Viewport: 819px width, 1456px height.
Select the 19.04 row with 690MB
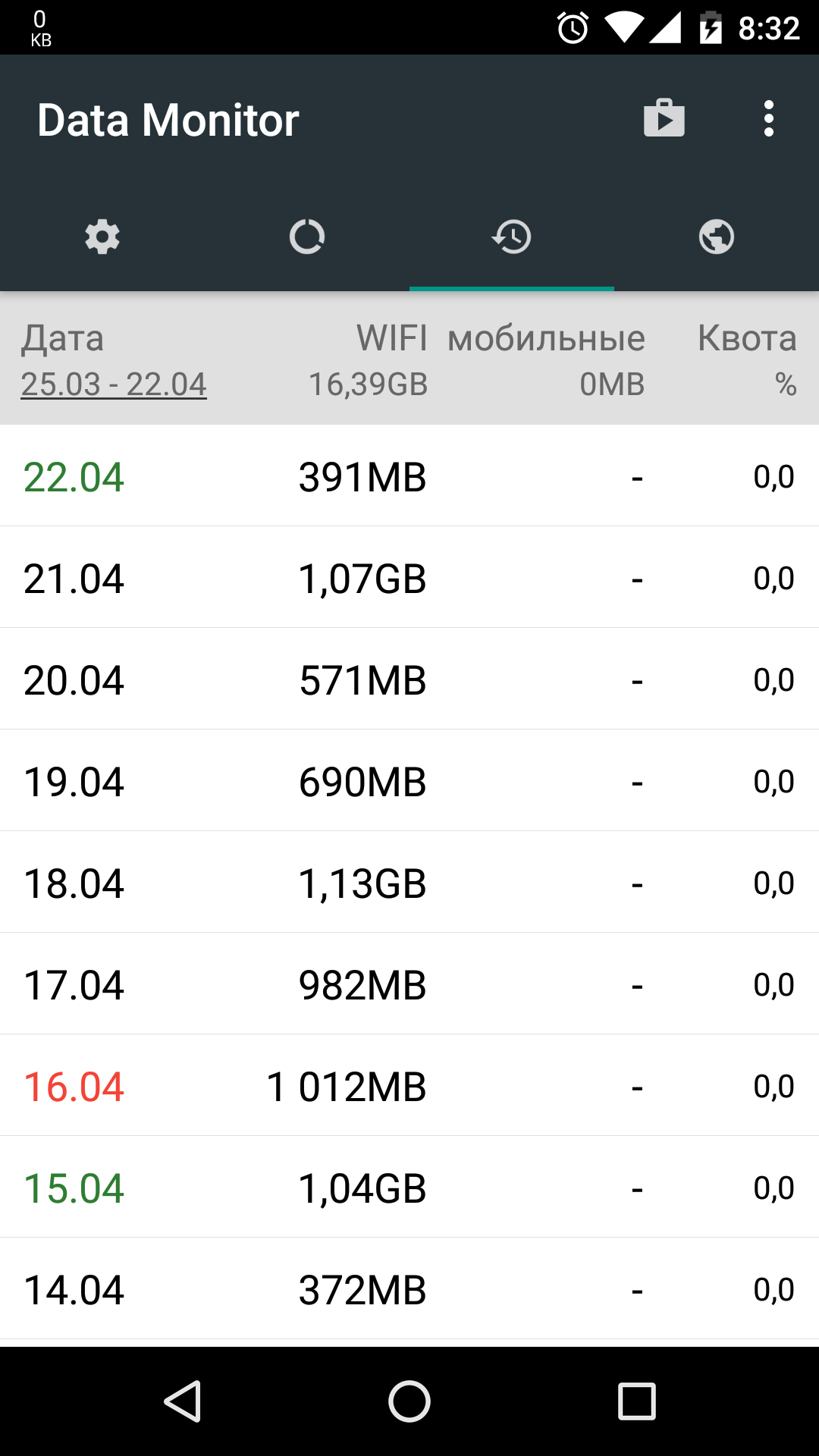[409, 782]
